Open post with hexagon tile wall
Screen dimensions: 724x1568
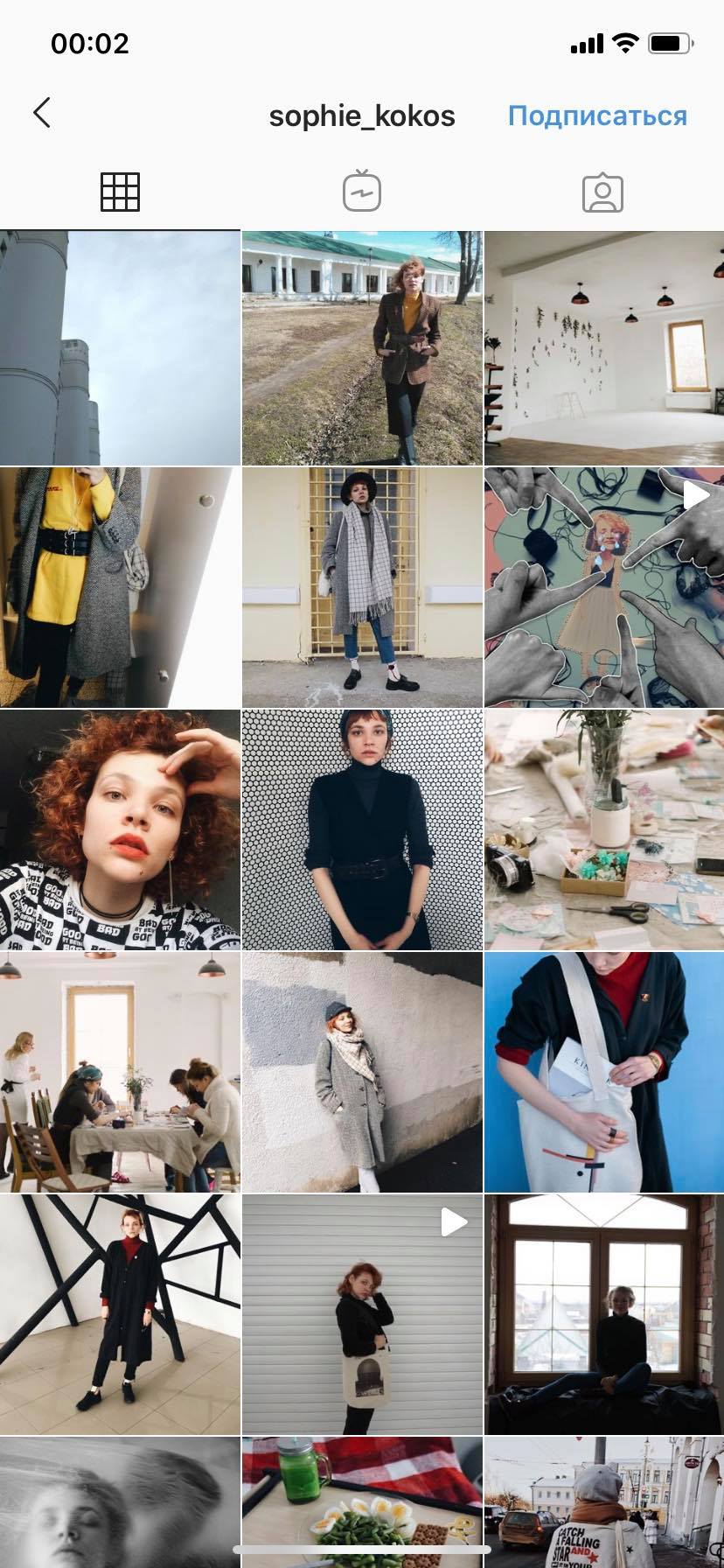[362, 829]
